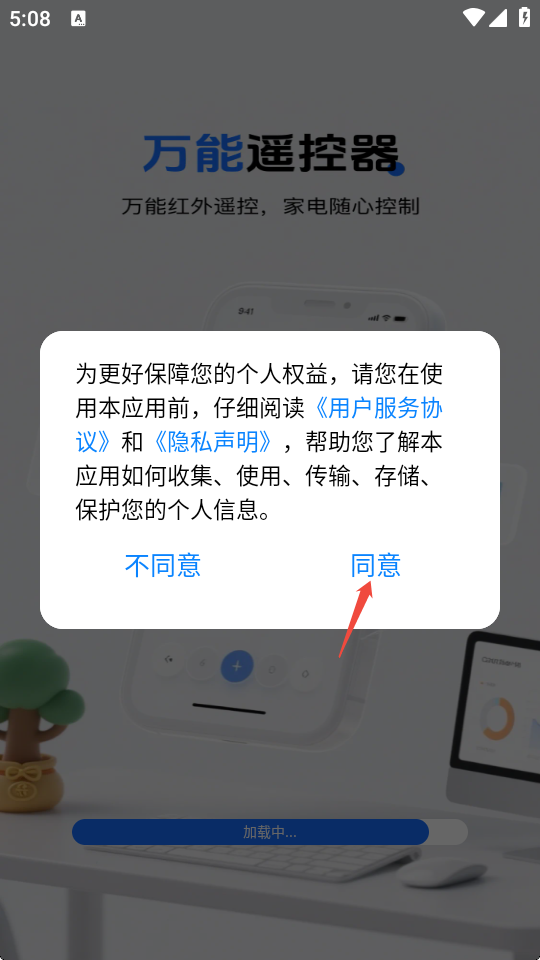Screen dimensions: 540x960
Task: Open the 《隐私声明》 link
Action: point(212,442)
